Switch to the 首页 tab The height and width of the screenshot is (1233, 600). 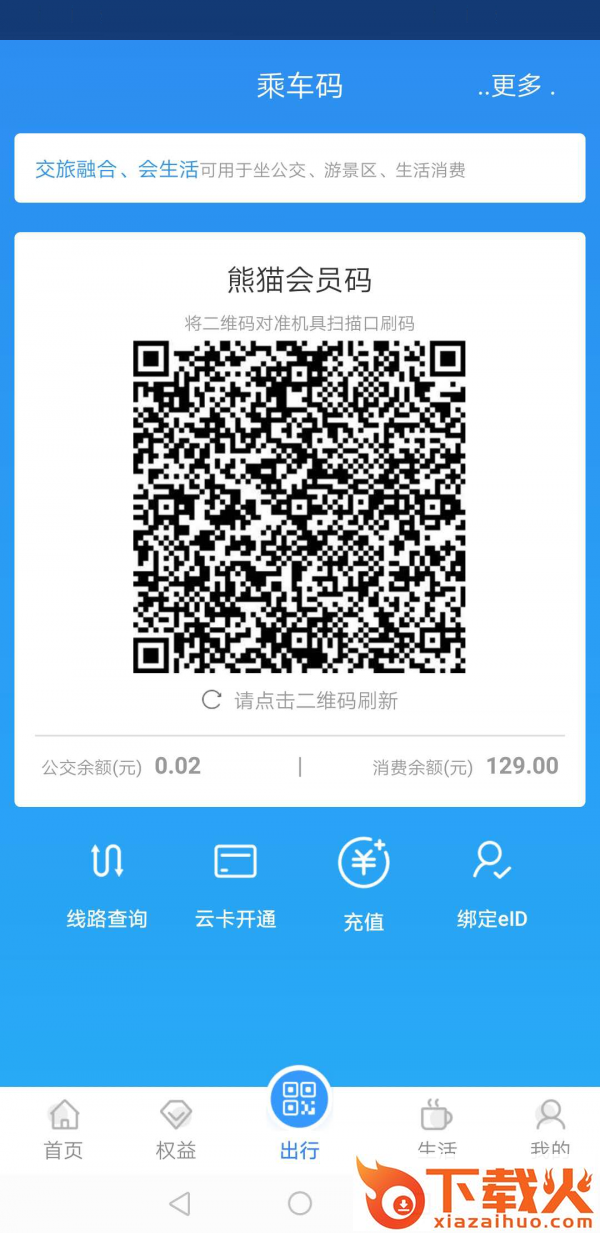coord(63,1129)
